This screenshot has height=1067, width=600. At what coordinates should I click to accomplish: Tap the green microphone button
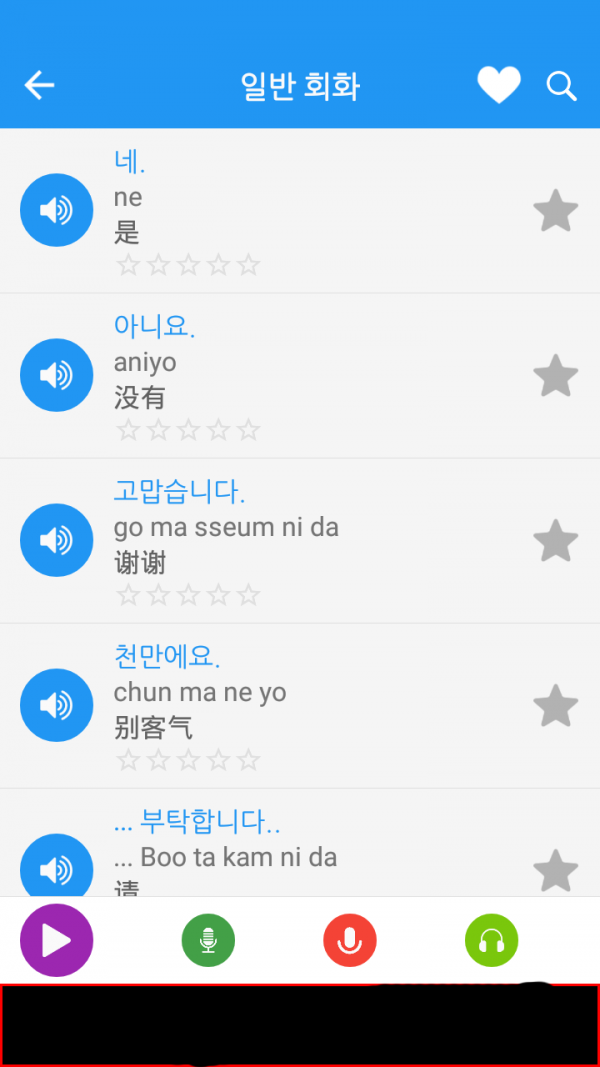(x=208, y=940)
